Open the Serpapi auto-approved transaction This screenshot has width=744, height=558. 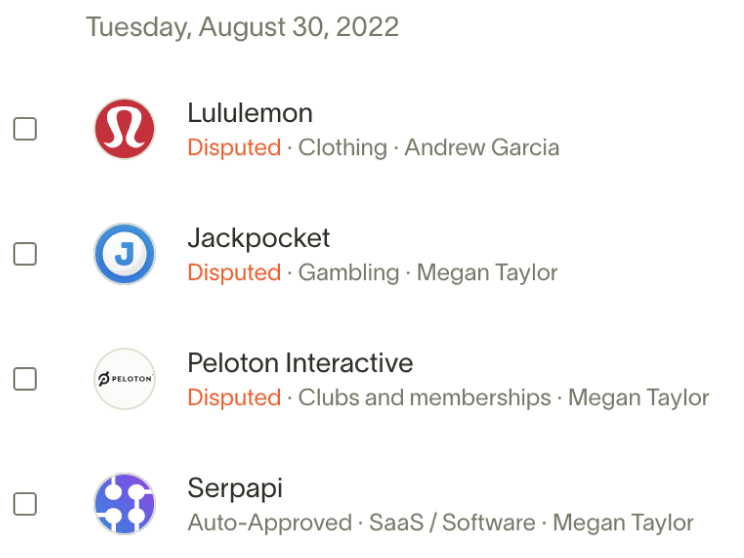coord(235,489)
